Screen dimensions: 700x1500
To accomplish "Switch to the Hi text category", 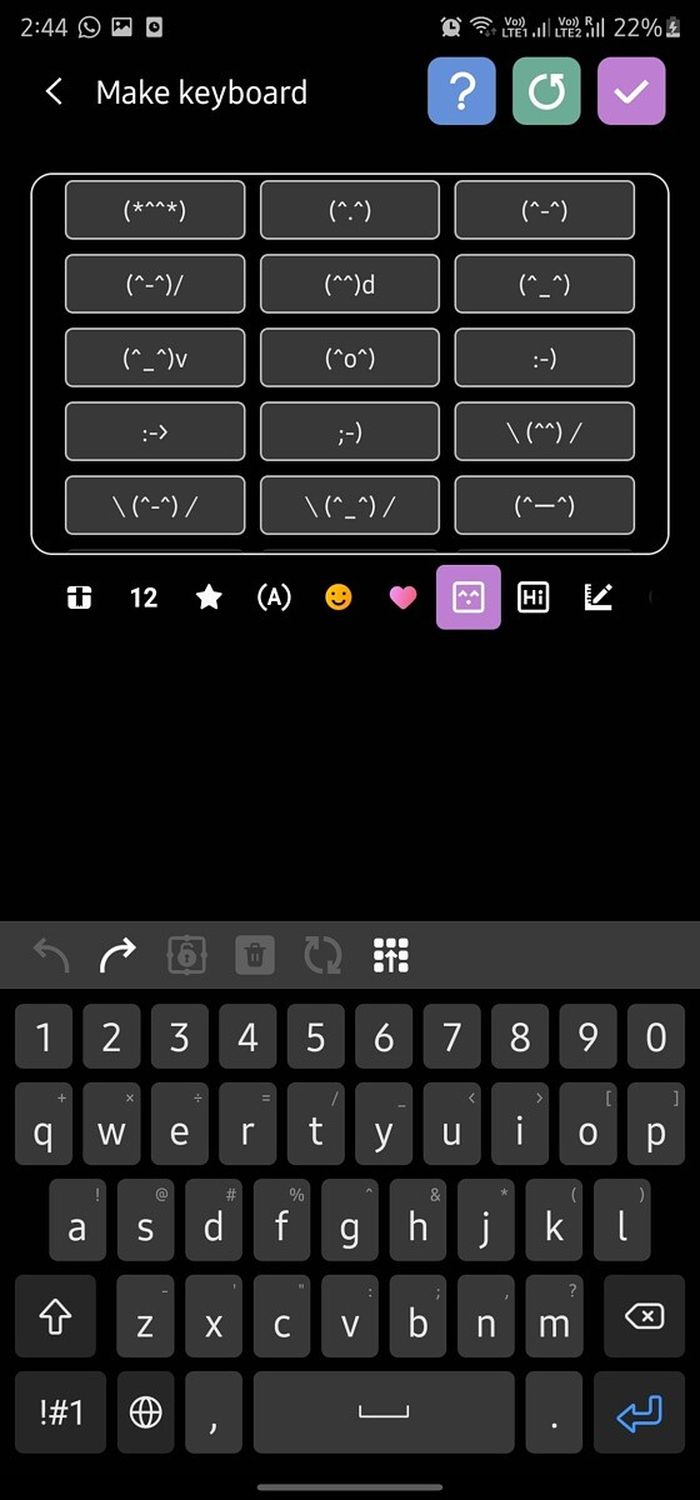I will click(533, 598).
